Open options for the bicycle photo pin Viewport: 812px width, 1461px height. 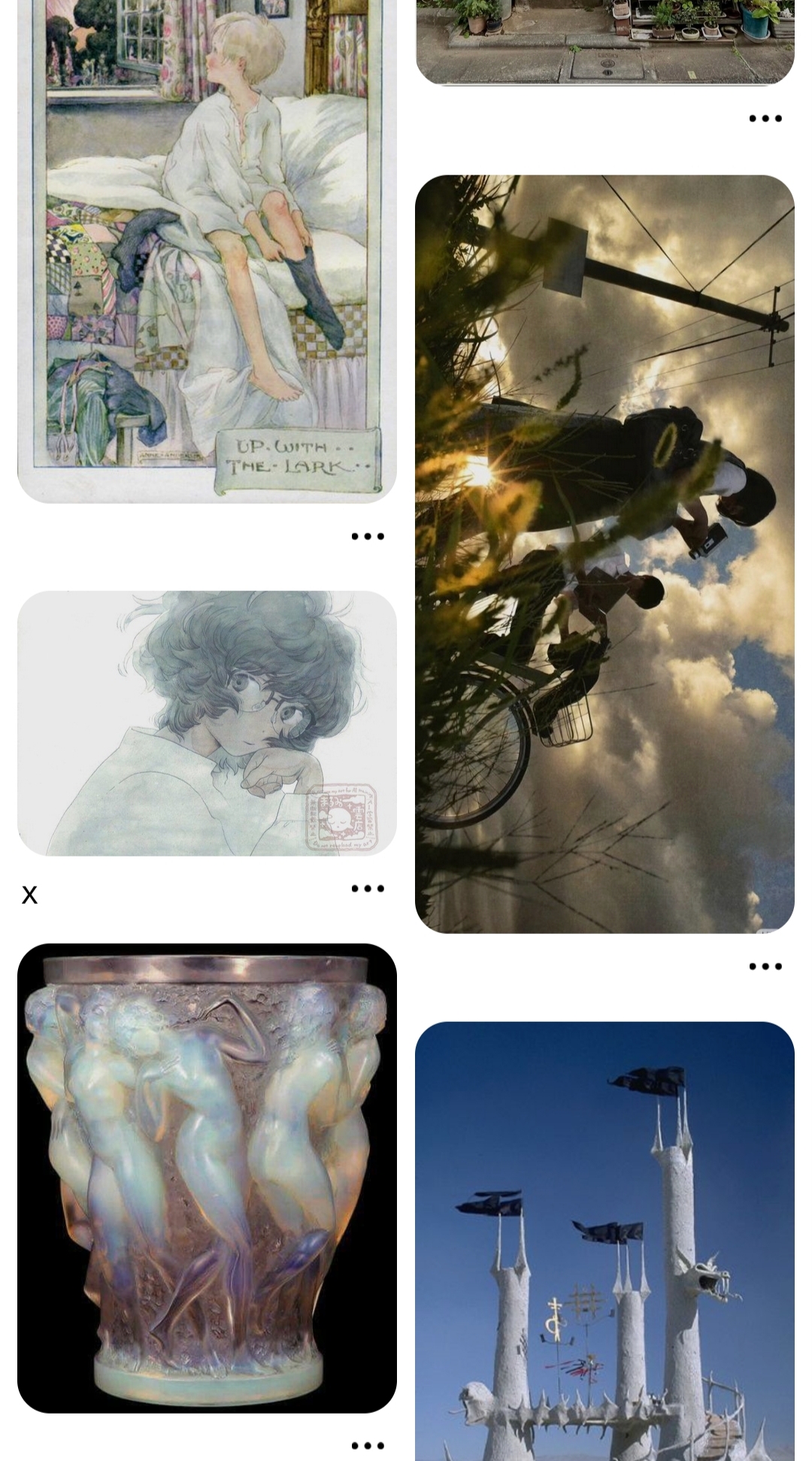pyautogui.click(x=765, y=966)
